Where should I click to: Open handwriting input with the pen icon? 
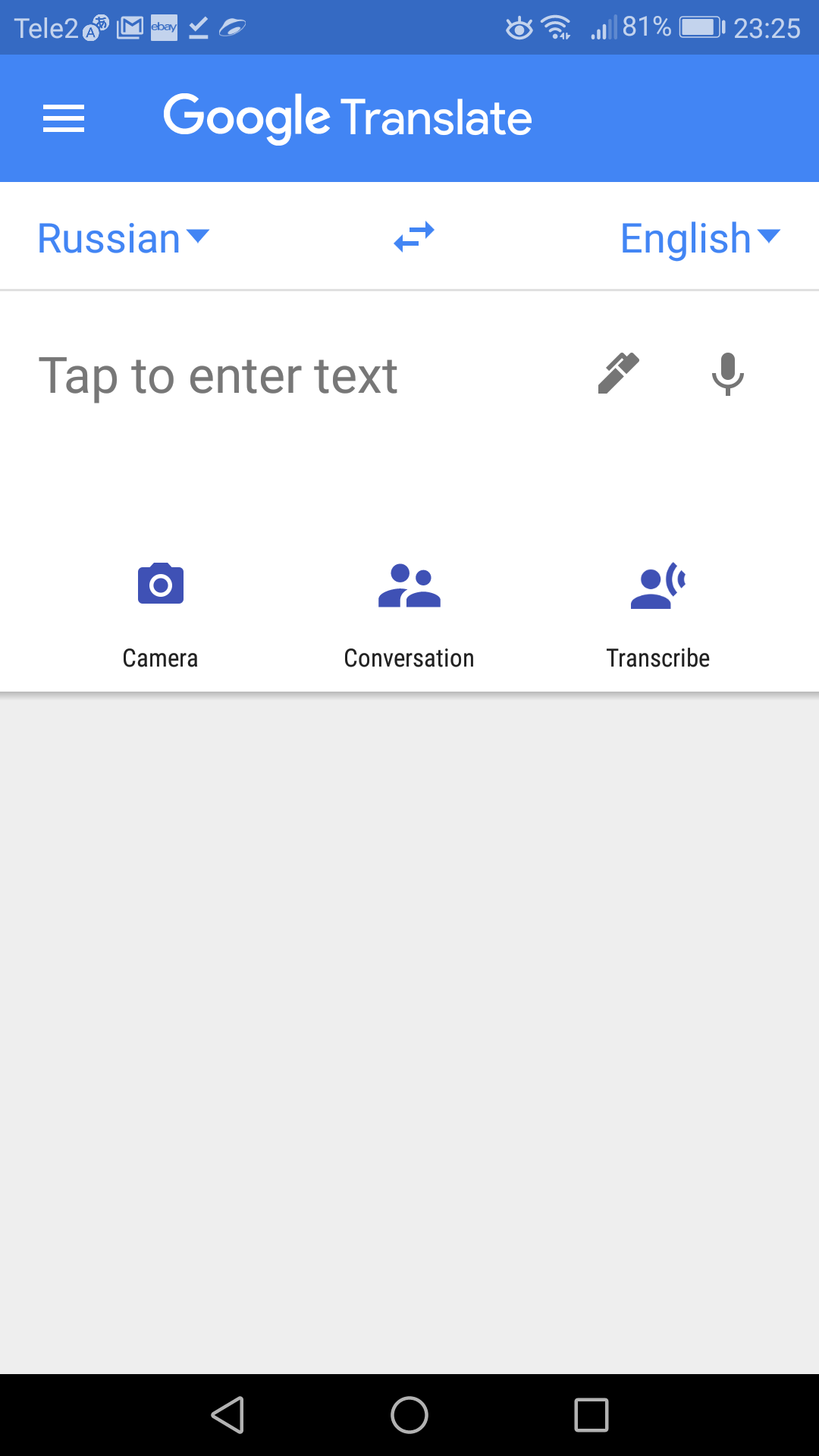pos(619,373)
